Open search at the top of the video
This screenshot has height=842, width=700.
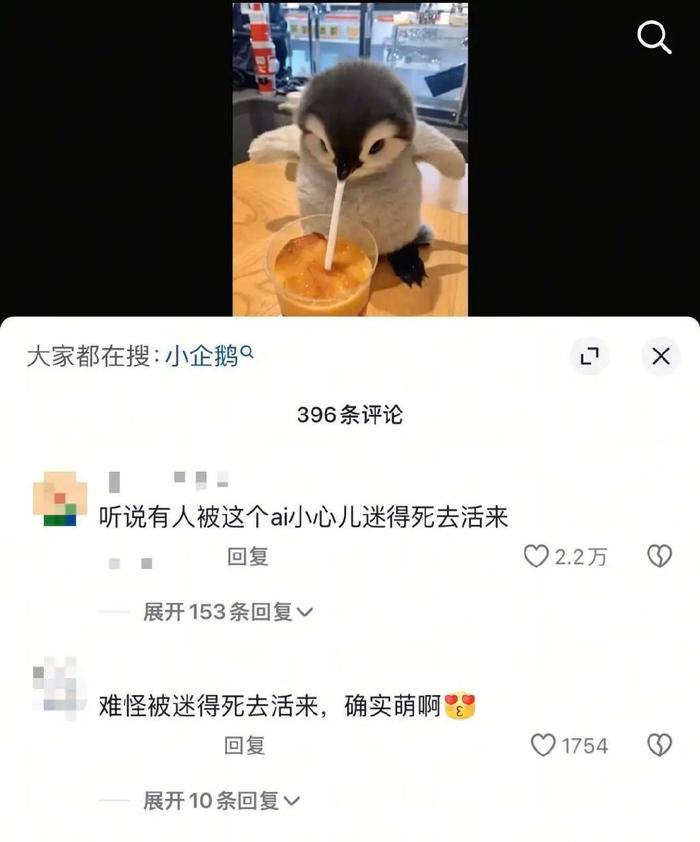tap(654, 38)
